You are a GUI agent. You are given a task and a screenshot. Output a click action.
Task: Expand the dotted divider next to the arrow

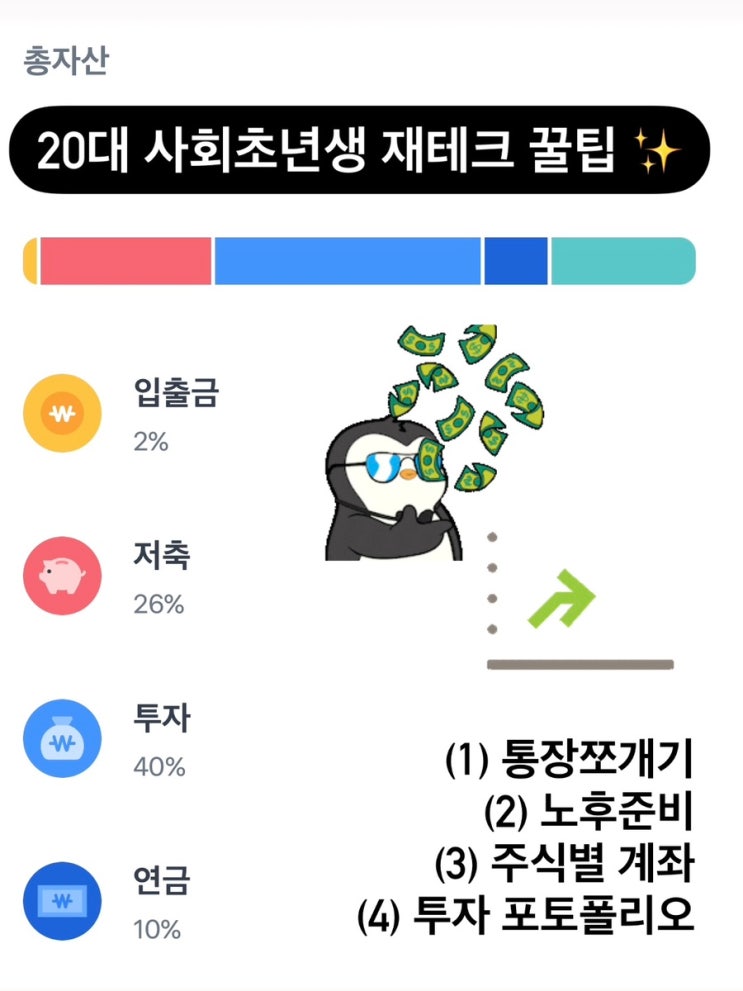click(491, 585)
